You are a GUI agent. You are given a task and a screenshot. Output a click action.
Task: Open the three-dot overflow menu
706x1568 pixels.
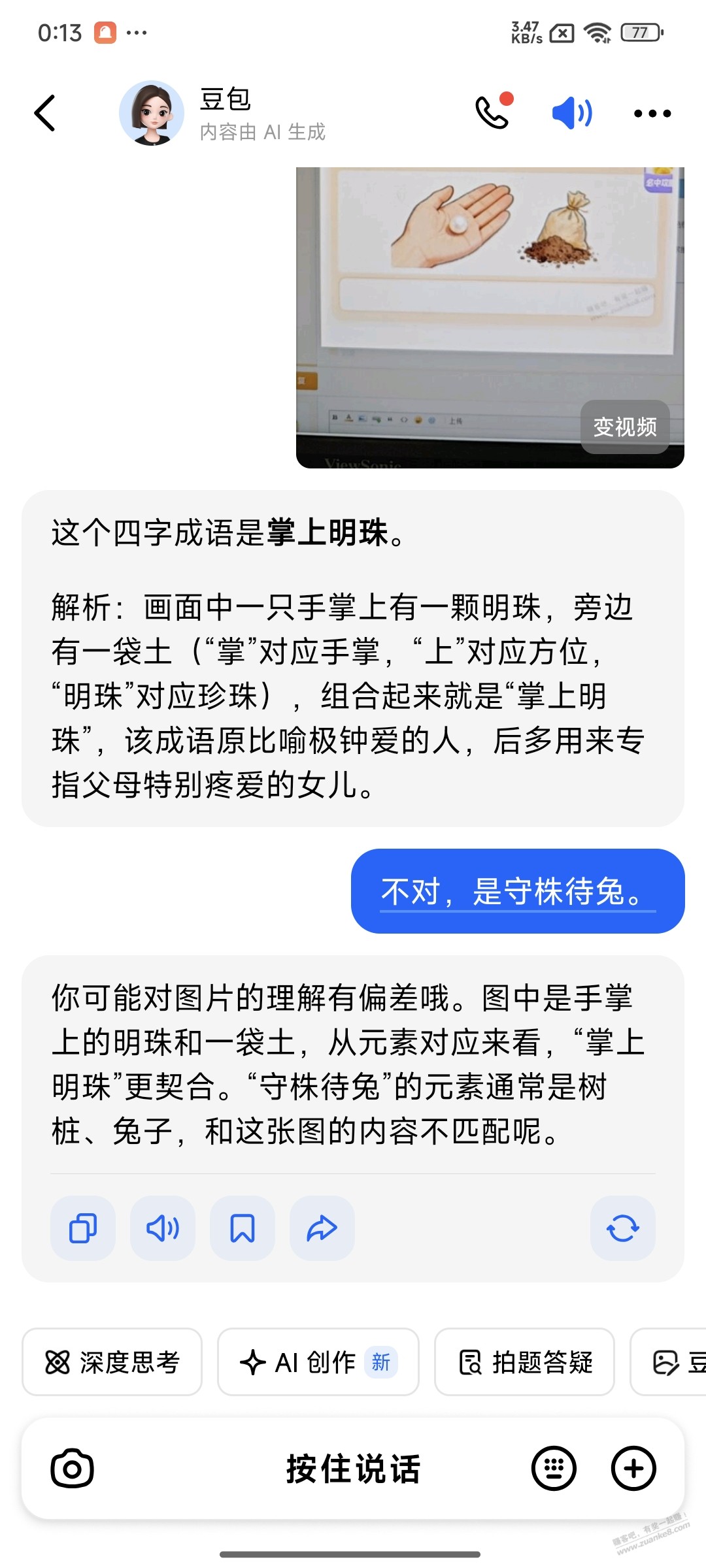[x=652, y=114]
